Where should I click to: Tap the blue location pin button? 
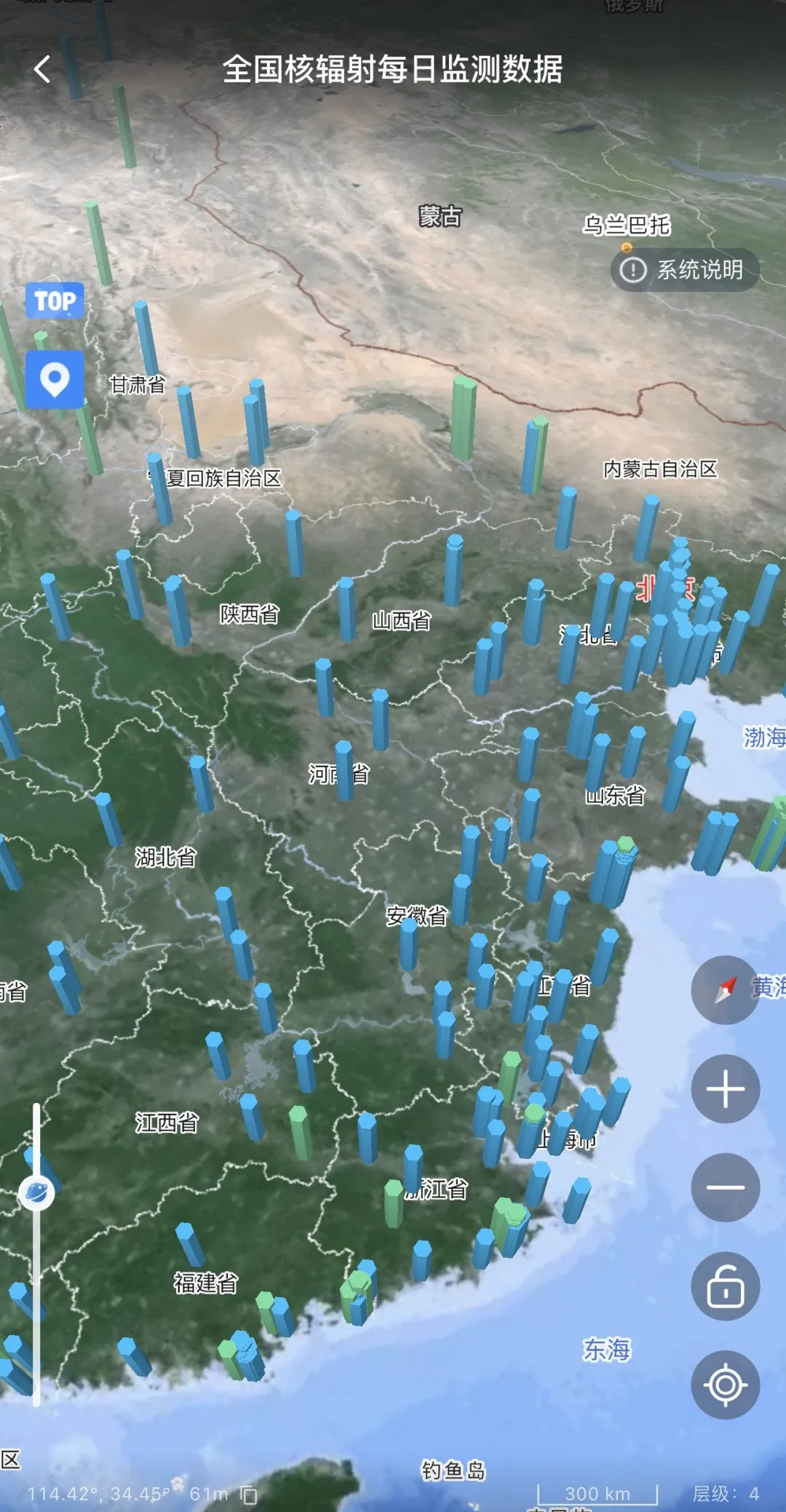[x=55, y=379]
